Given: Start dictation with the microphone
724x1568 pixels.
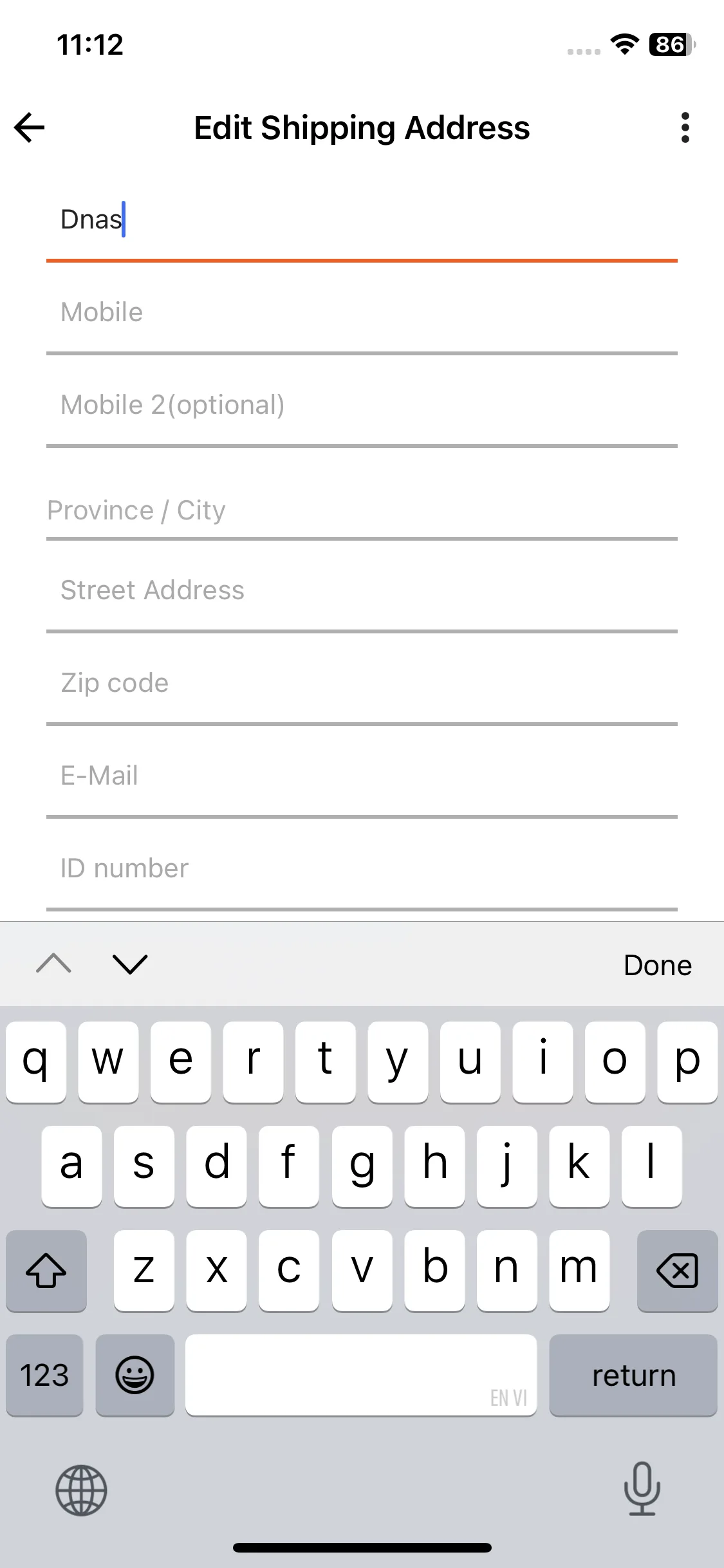Looking at the screenshot, I should pos(642,1489).
